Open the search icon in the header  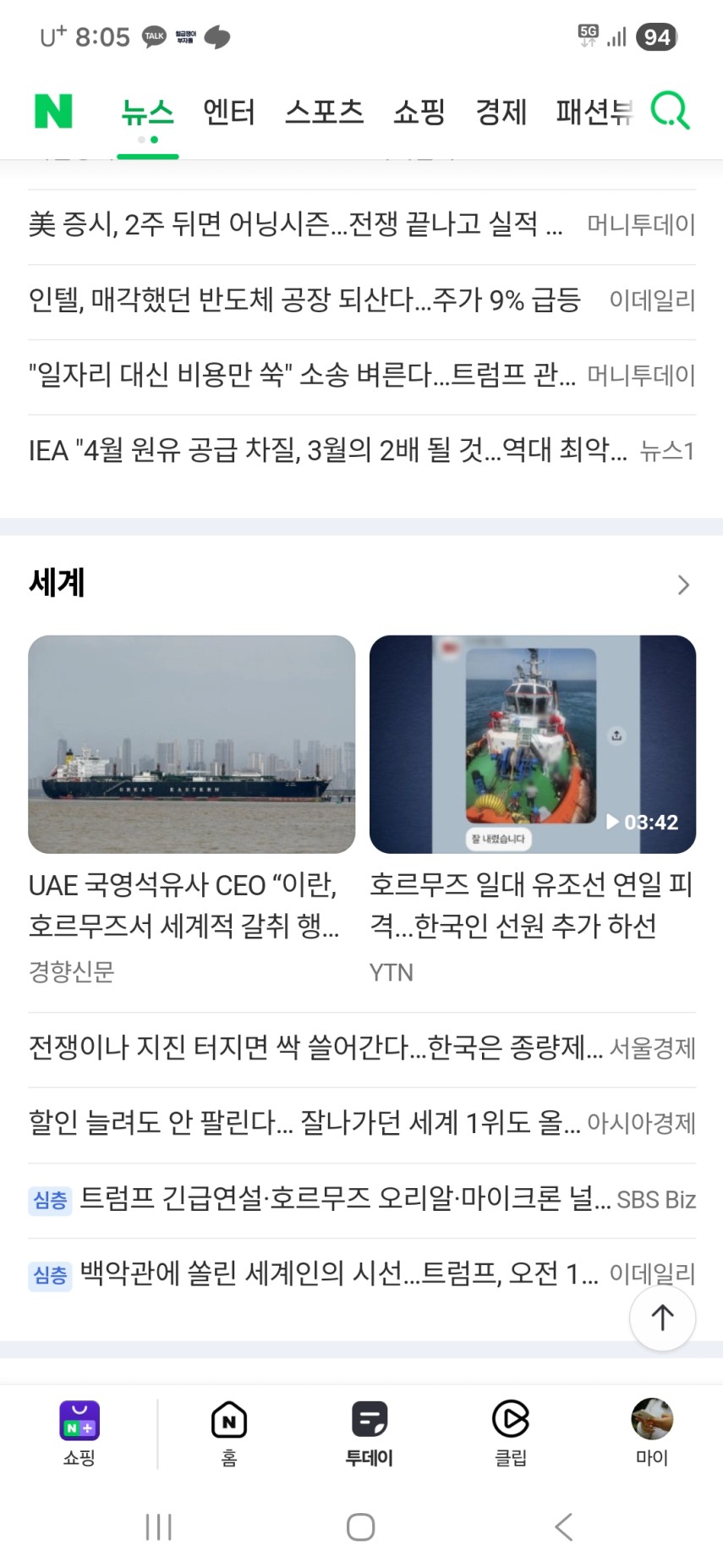(670, 111)
